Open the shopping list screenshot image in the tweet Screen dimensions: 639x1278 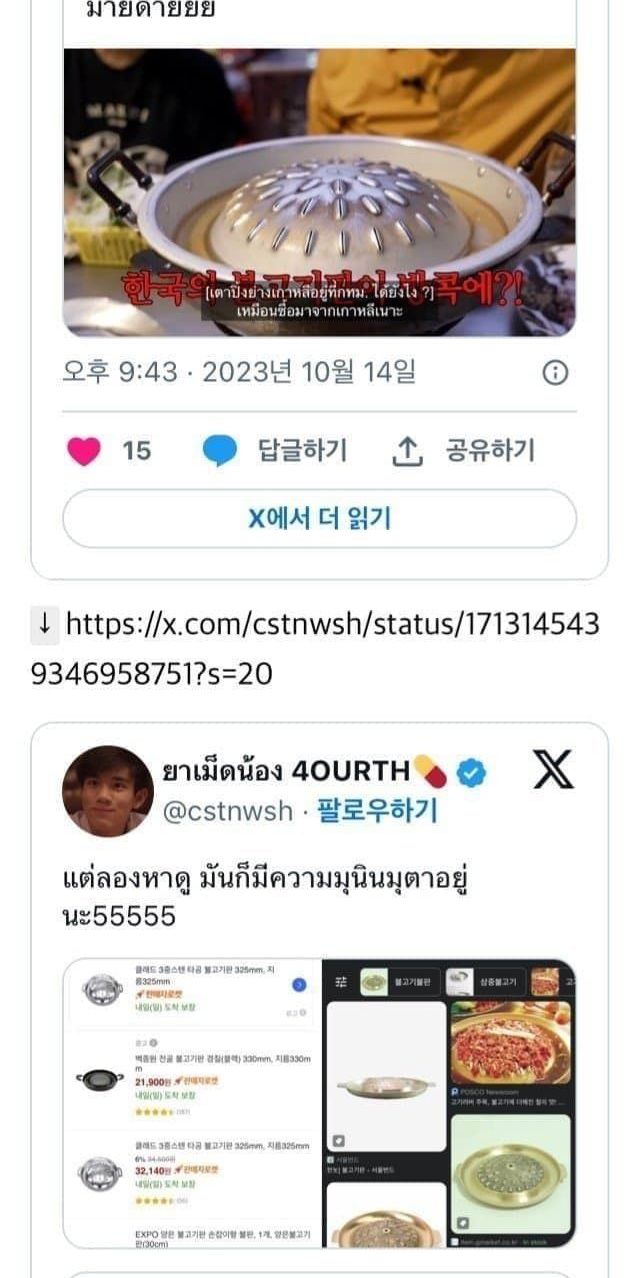(x=193, y=1102)
